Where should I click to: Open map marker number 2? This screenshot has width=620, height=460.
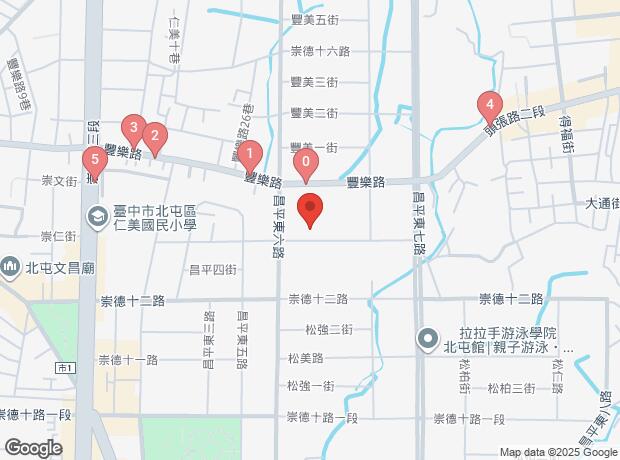coord(154,137)
